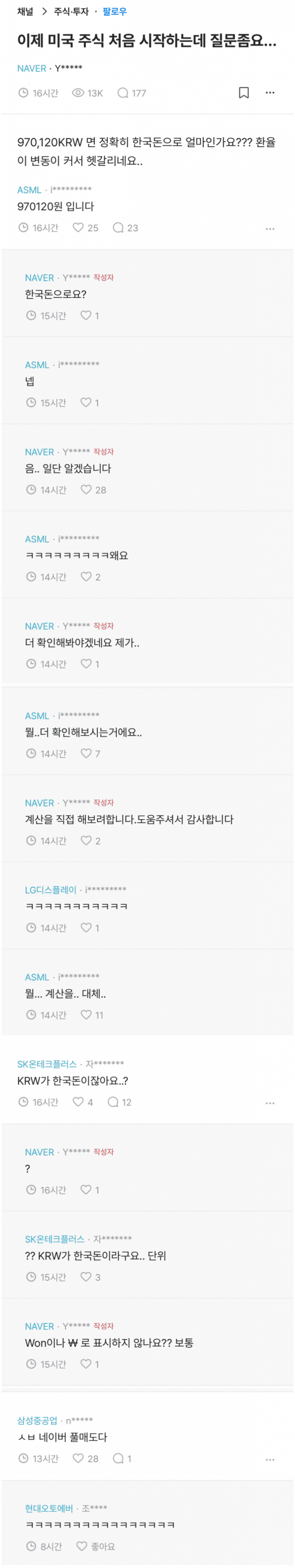
Task: Open the post comments count icon
Action: coord(123,92)
